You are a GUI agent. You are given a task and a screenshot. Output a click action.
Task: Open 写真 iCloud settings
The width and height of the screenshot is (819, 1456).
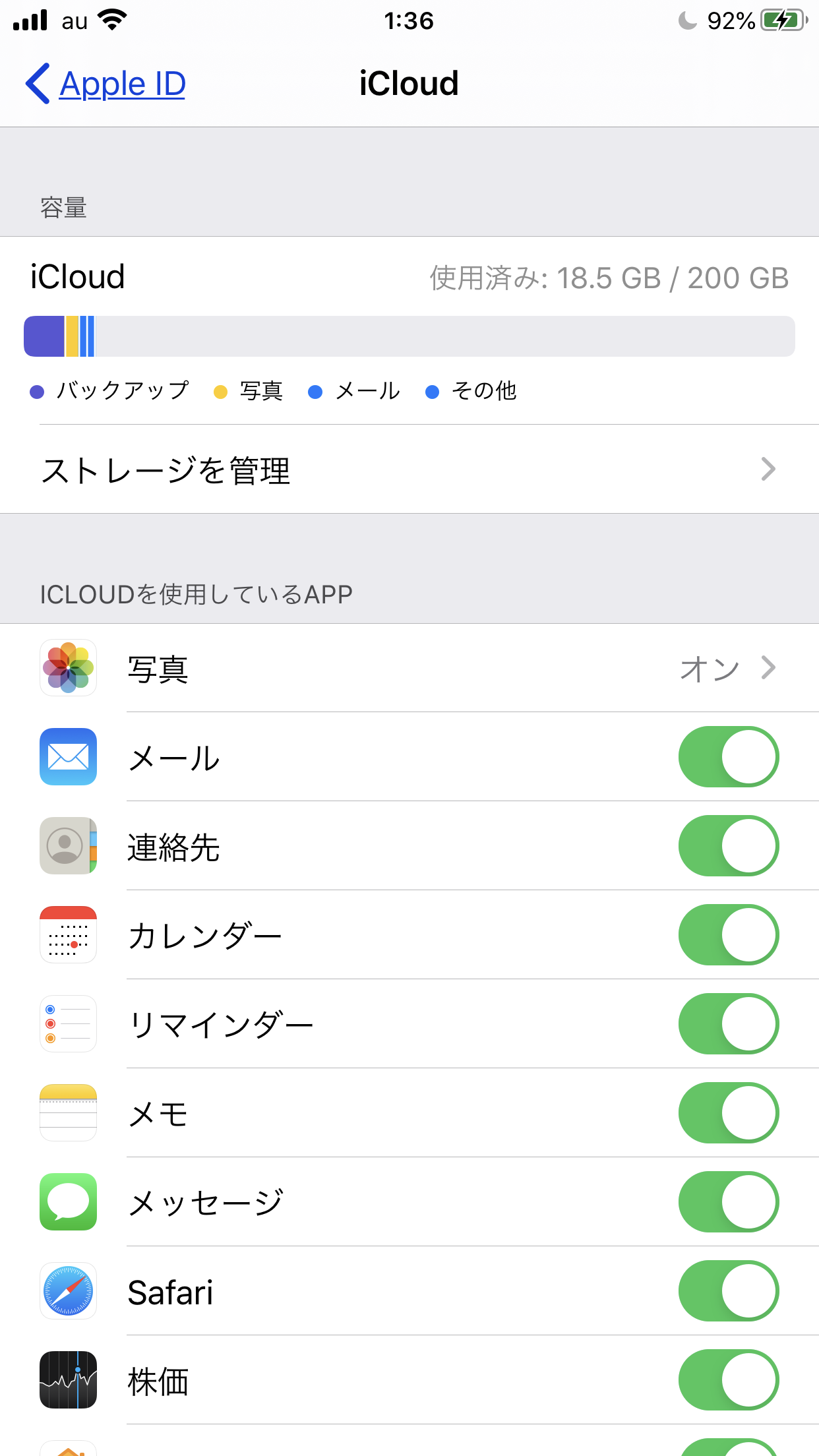tap(409, 668)
